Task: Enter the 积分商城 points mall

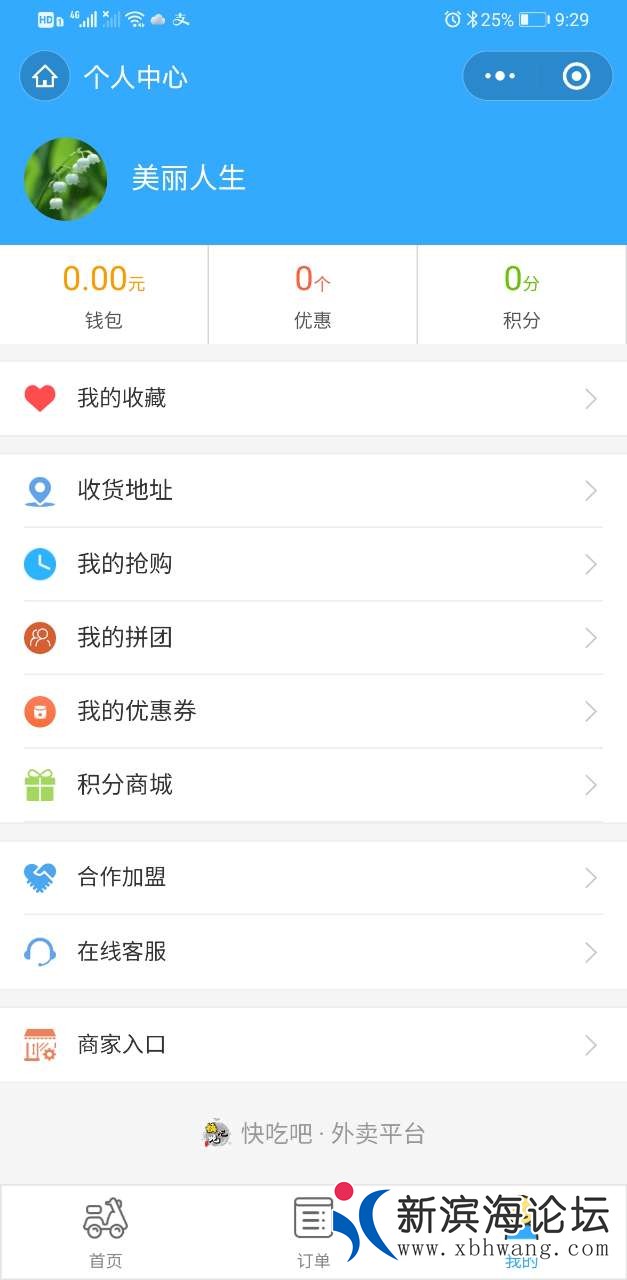Action: 312,785
